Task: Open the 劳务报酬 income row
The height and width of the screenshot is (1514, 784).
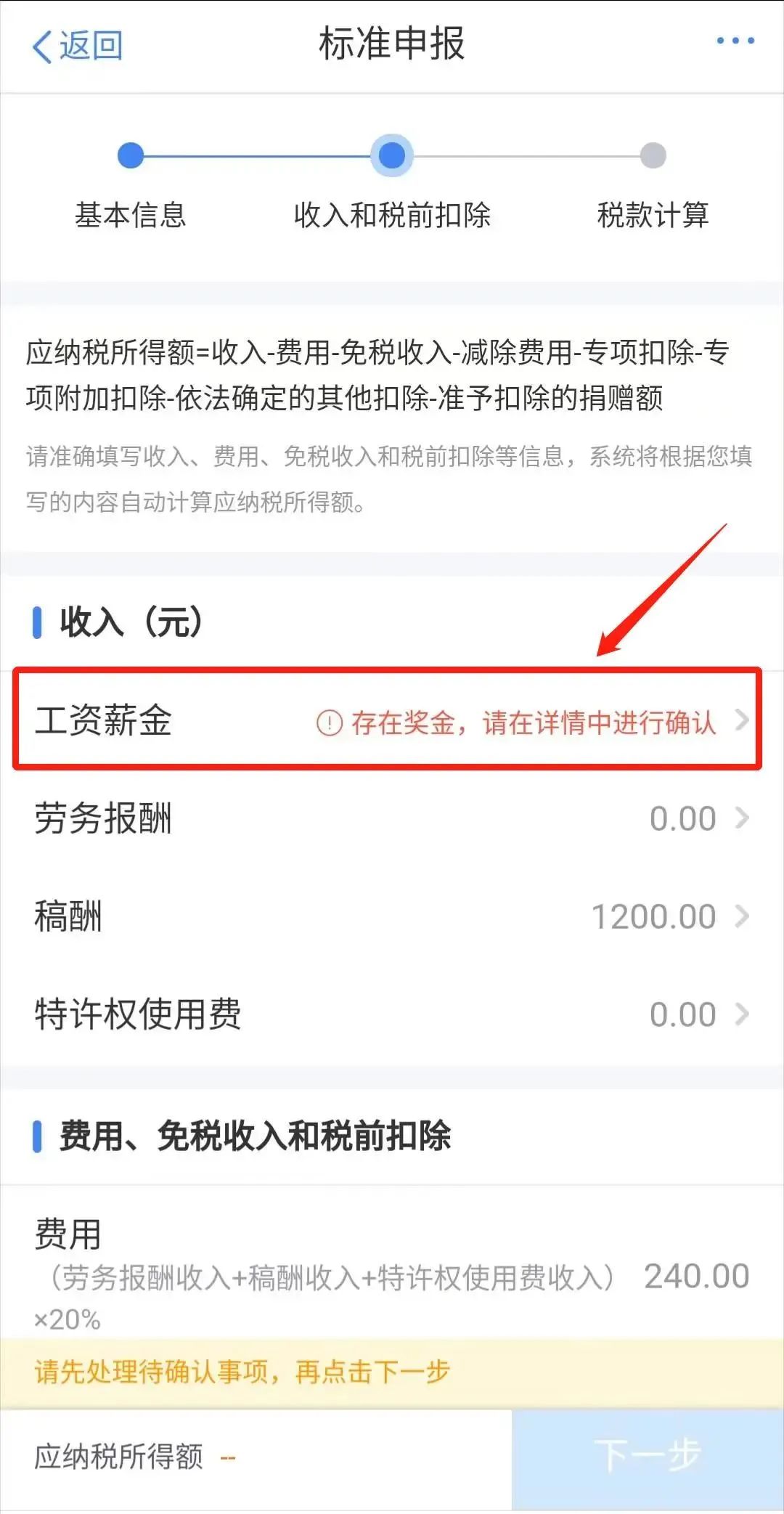Action: (392, 818)
